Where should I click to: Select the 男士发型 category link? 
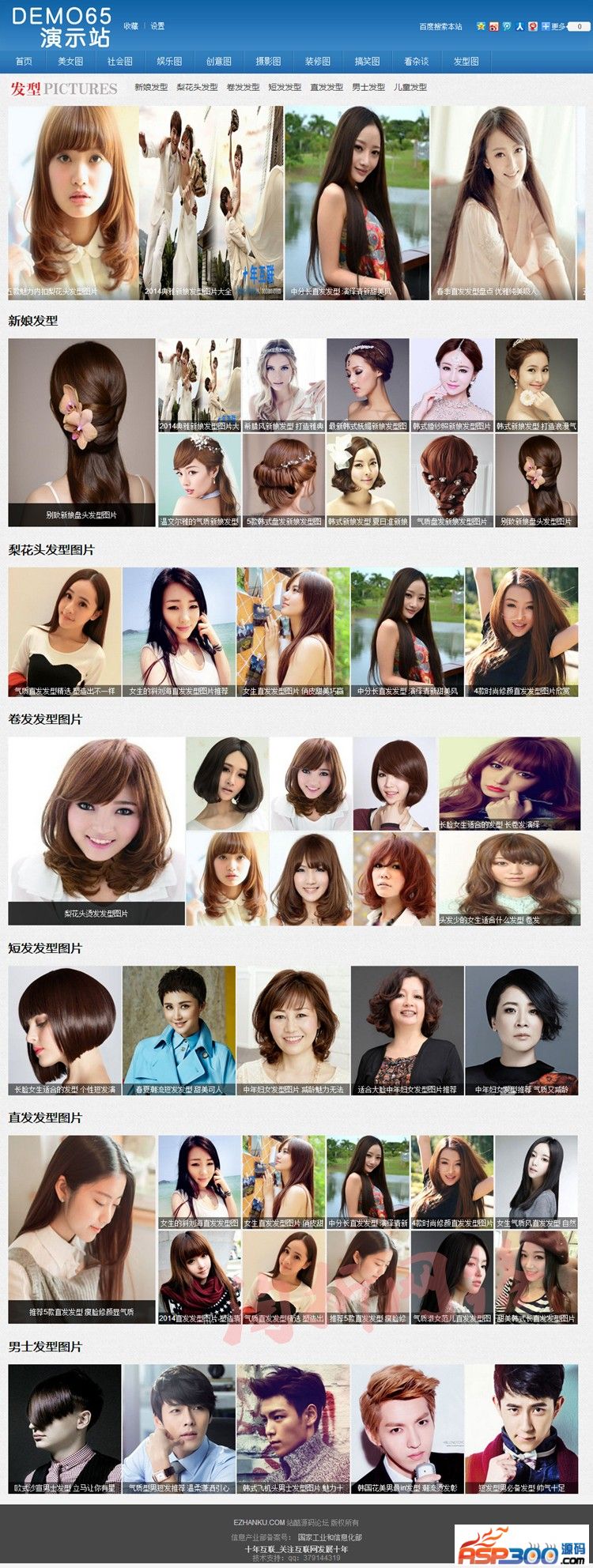[x=368, y=88]
